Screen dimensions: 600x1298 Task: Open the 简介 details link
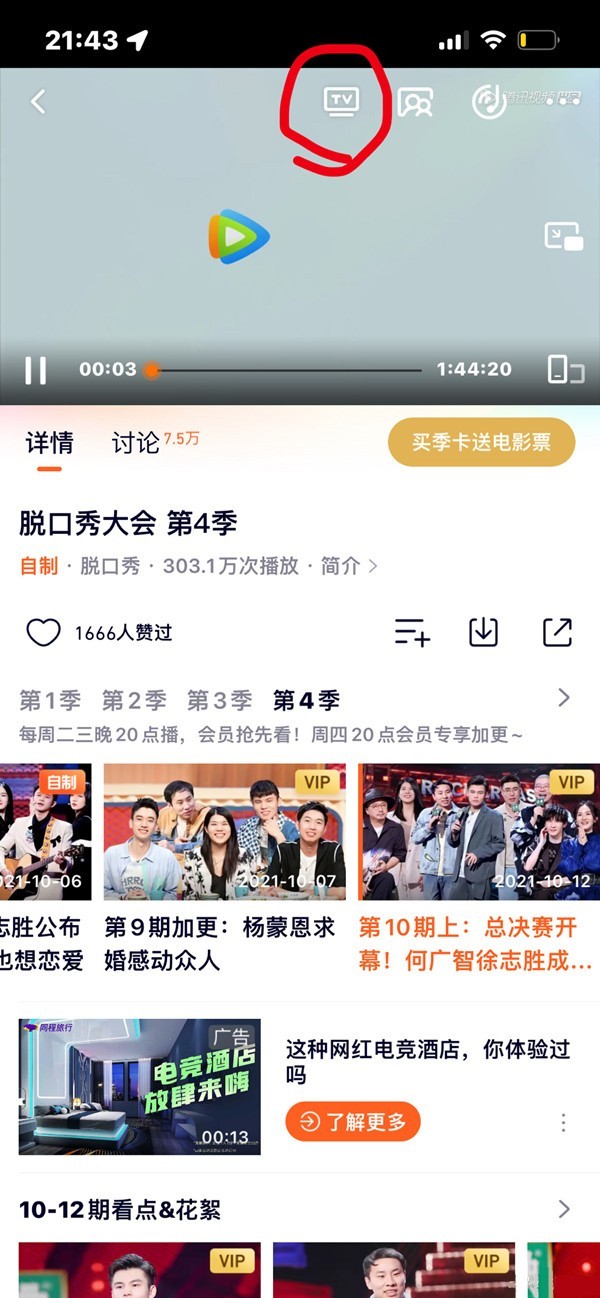(348, 566)
